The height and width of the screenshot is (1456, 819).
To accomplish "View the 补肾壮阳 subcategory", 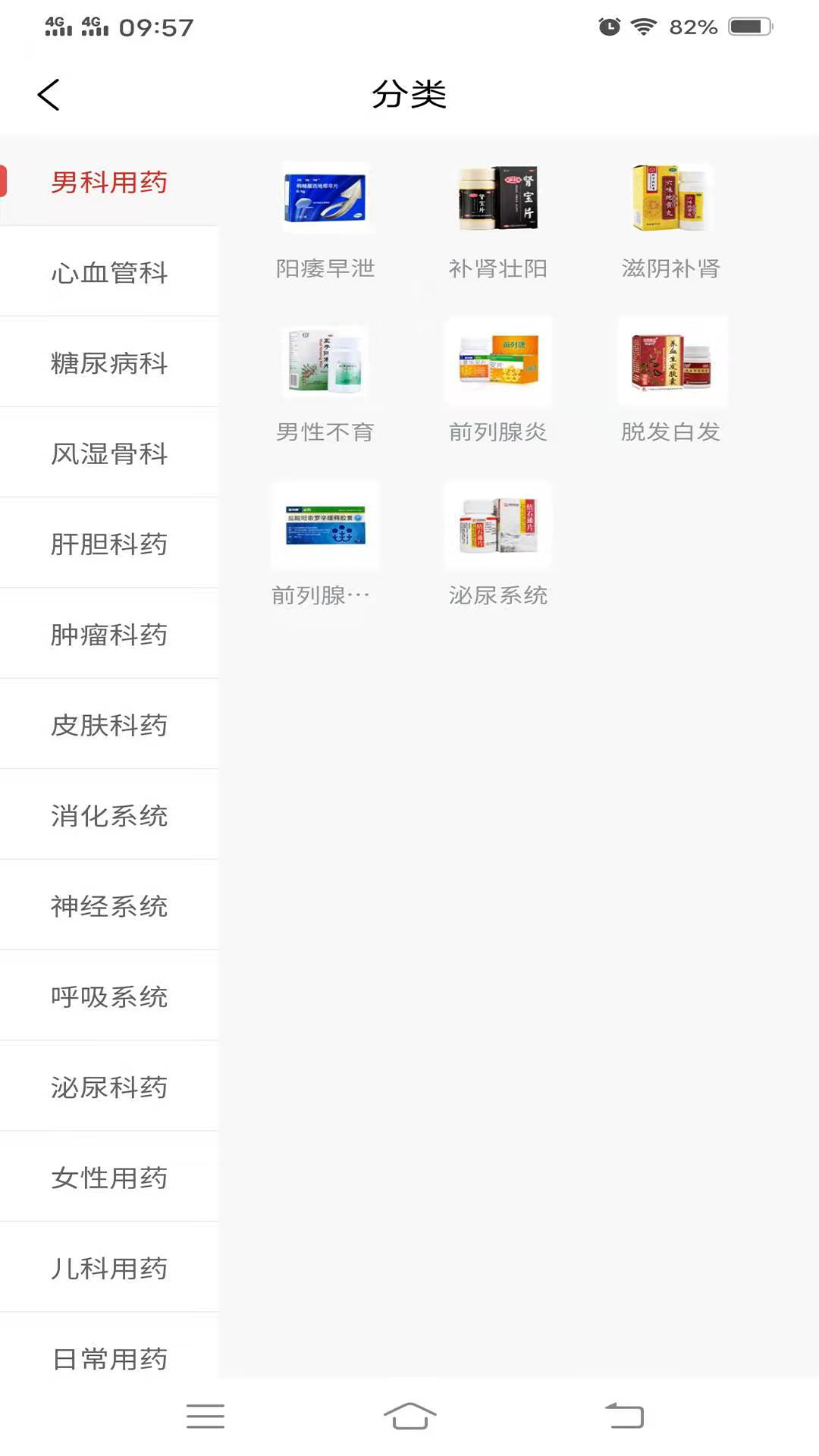I will [x=498, y=220].
